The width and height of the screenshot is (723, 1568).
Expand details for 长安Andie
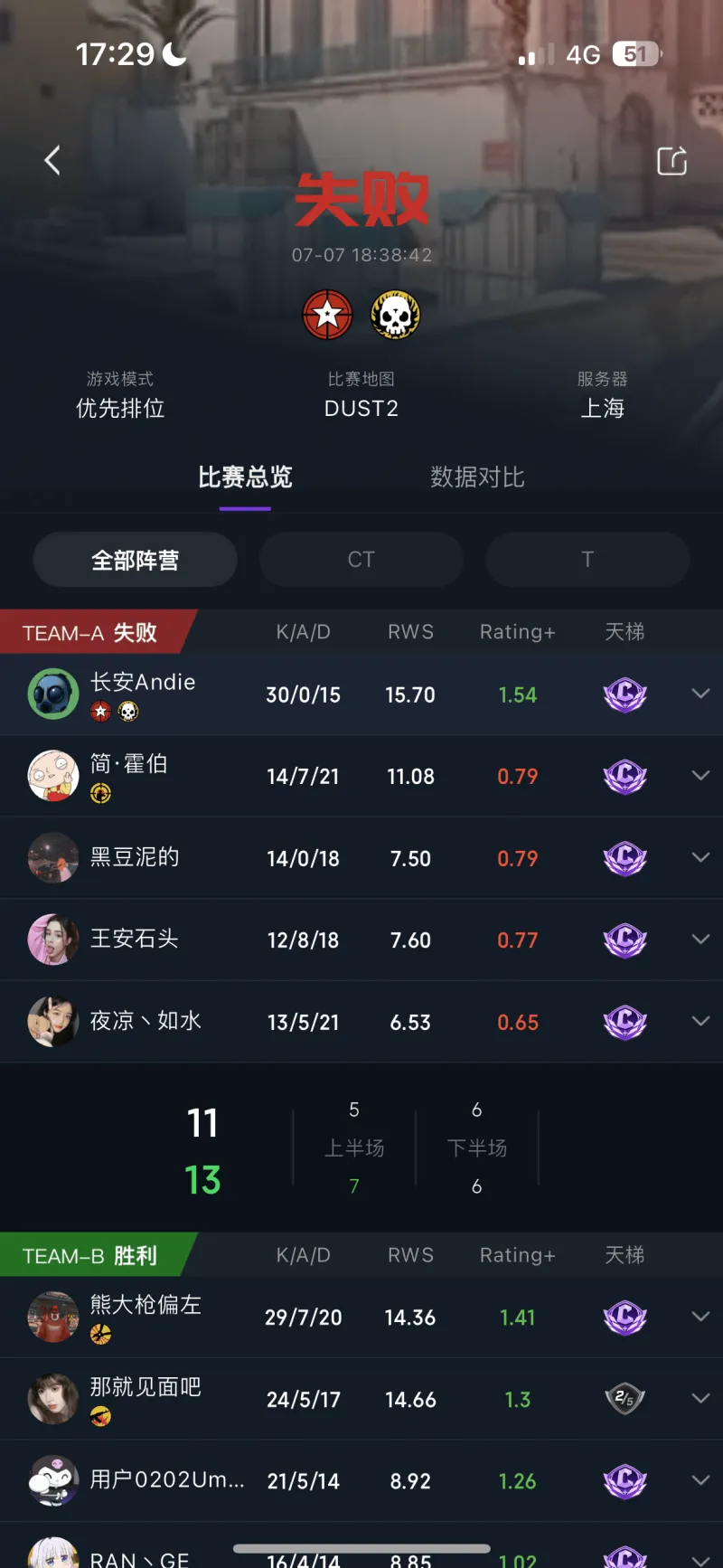tap(700, 694)
